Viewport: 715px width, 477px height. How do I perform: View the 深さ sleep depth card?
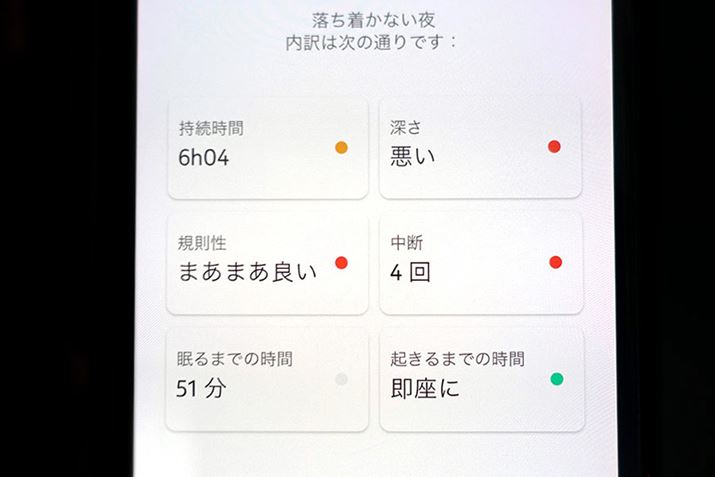click(x=480, y=148)
